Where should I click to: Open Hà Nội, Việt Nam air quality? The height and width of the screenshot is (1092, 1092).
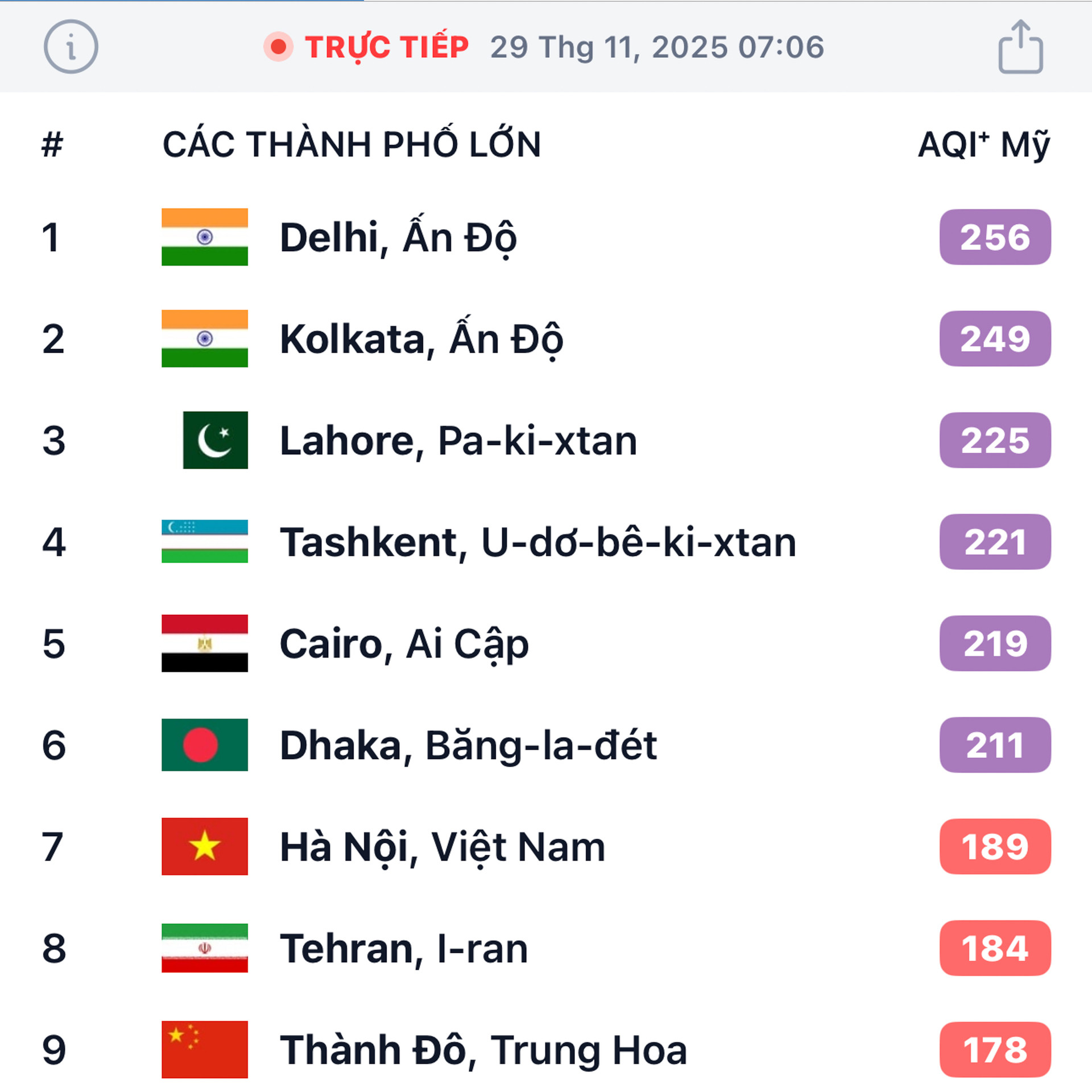point(442,847)
